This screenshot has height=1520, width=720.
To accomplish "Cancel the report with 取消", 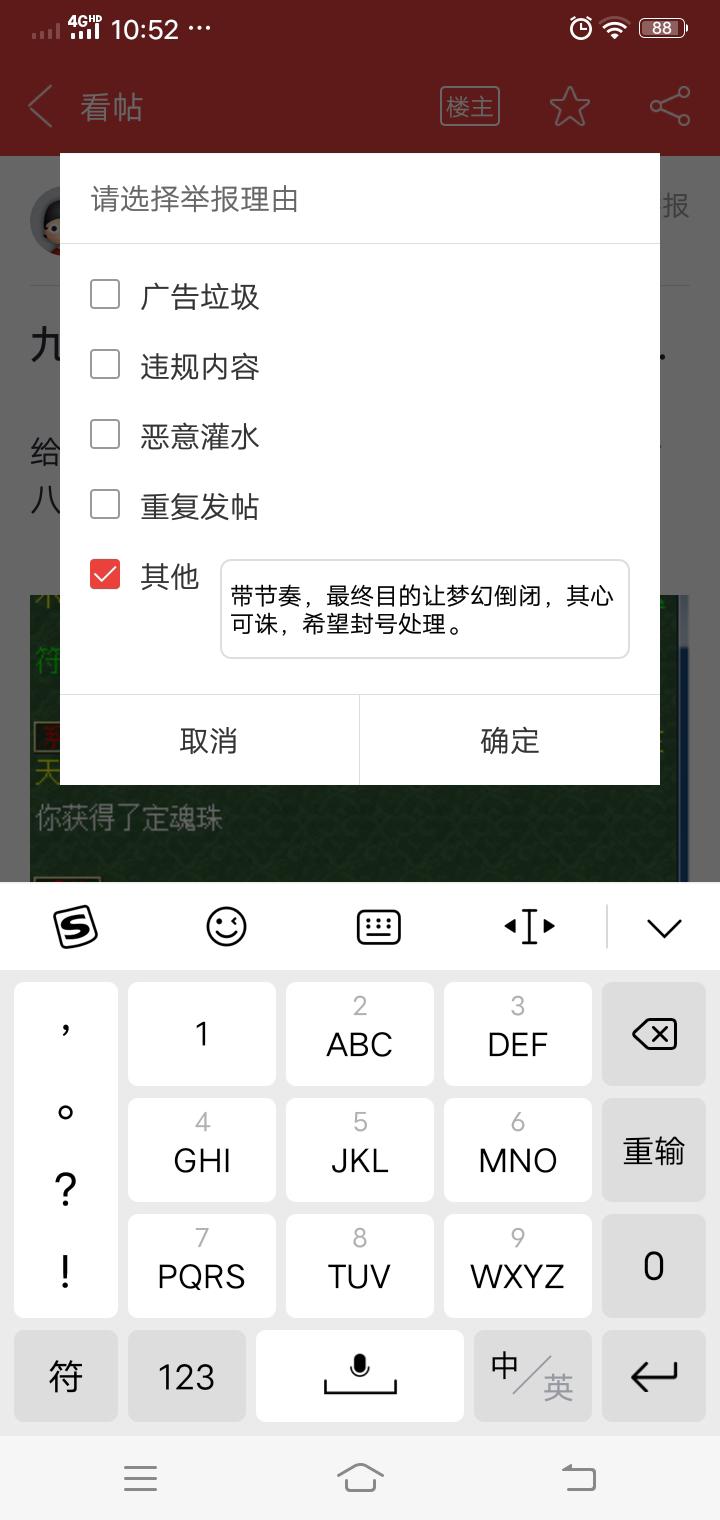I will click(x=209, y=740).
